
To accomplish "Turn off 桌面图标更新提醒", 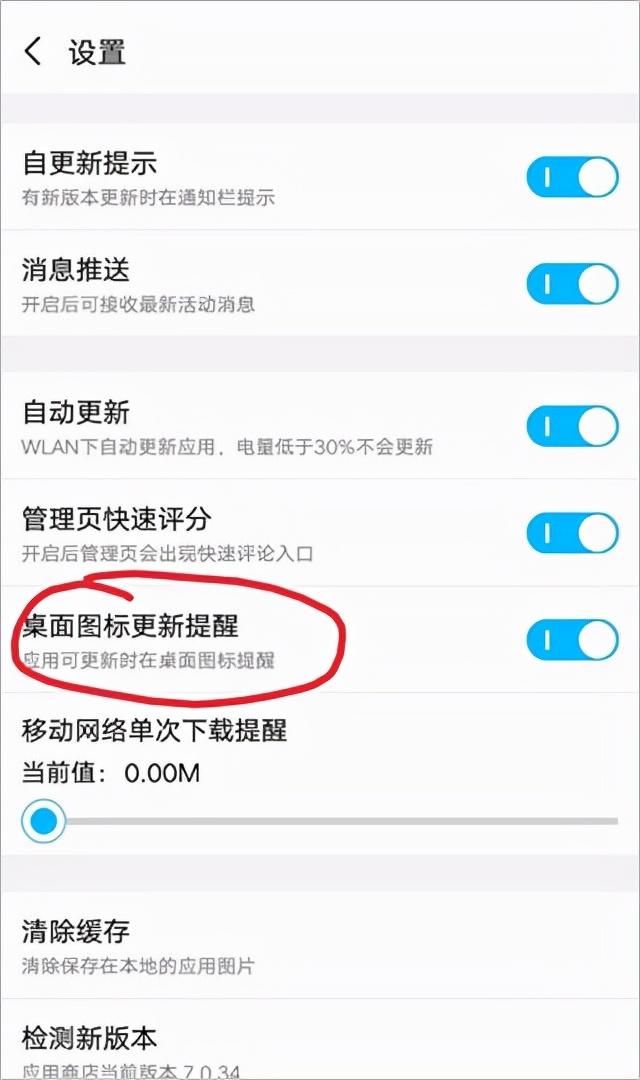I will point(572,640).
